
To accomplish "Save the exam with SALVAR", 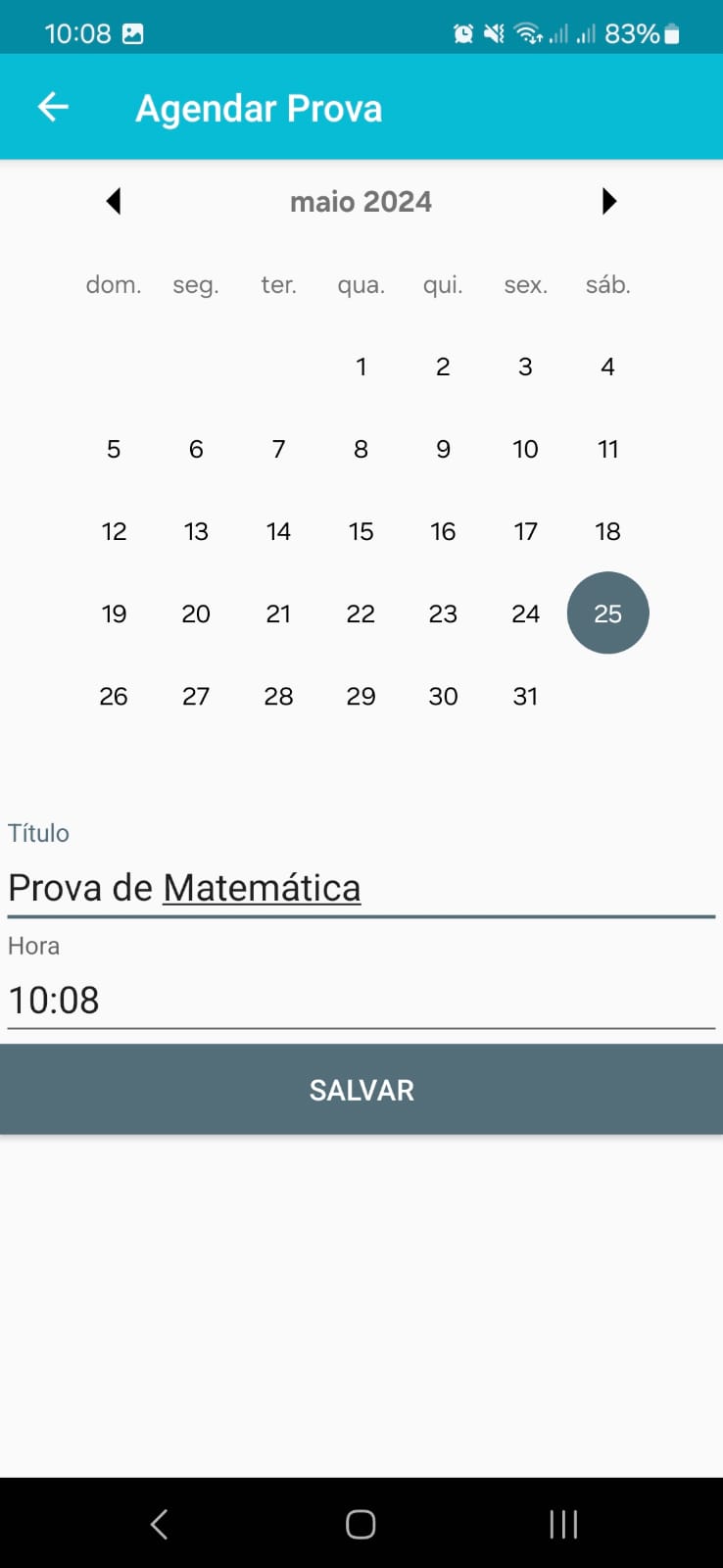I will tap(361, 1090).
